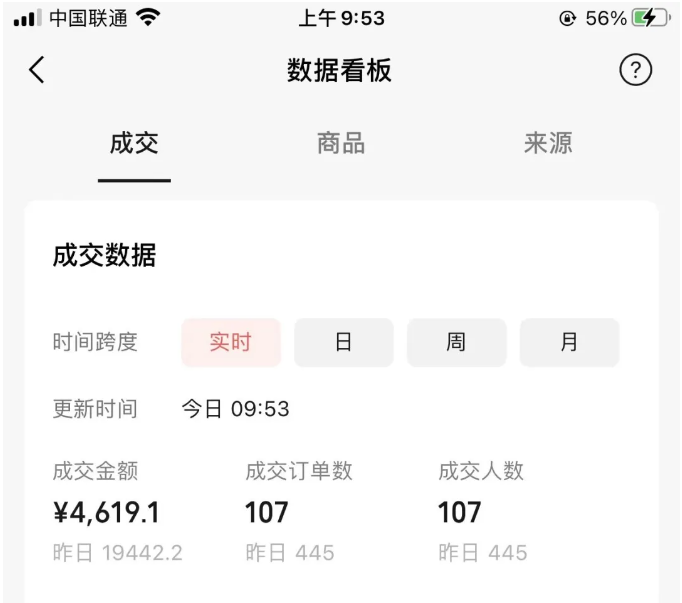Switch to the 商品 tab
This screenshot has height=603, width=682.
[341, 144]
